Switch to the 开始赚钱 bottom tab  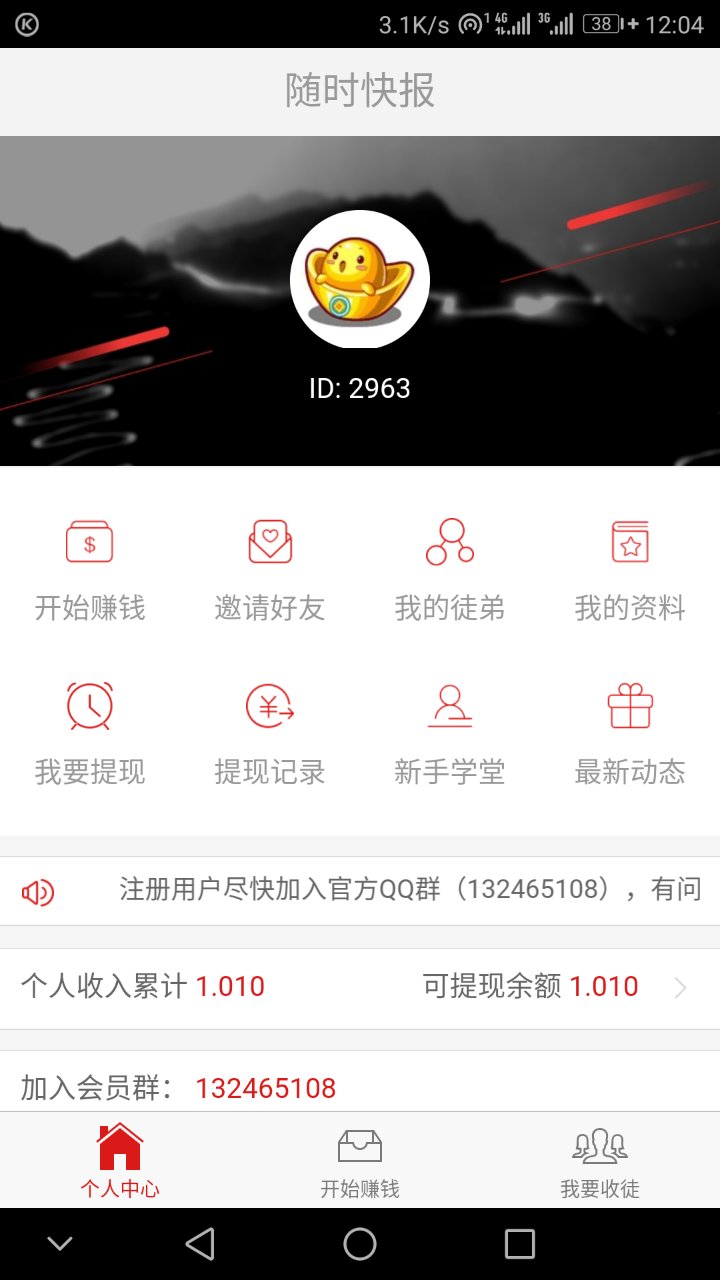360,1160
